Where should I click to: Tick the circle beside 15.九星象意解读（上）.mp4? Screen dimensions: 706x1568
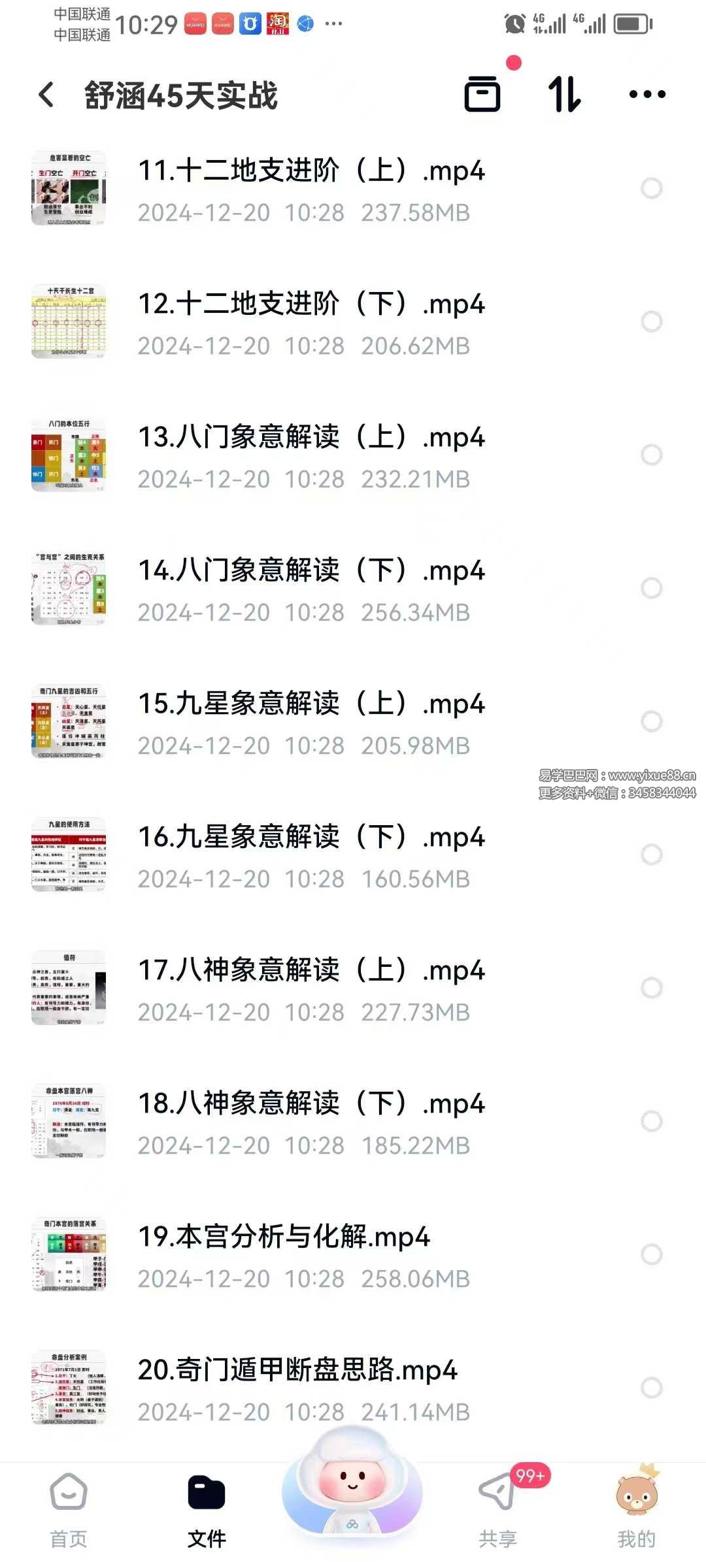(651, 721)
